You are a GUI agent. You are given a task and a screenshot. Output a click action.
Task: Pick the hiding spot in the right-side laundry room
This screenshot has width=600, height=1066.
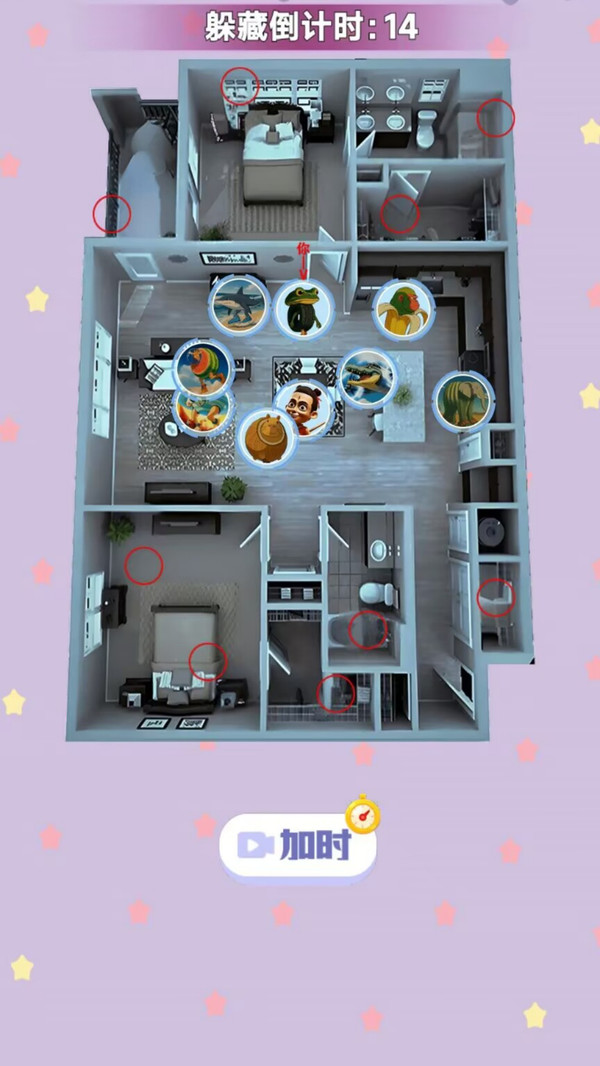[x=495, y=598]
